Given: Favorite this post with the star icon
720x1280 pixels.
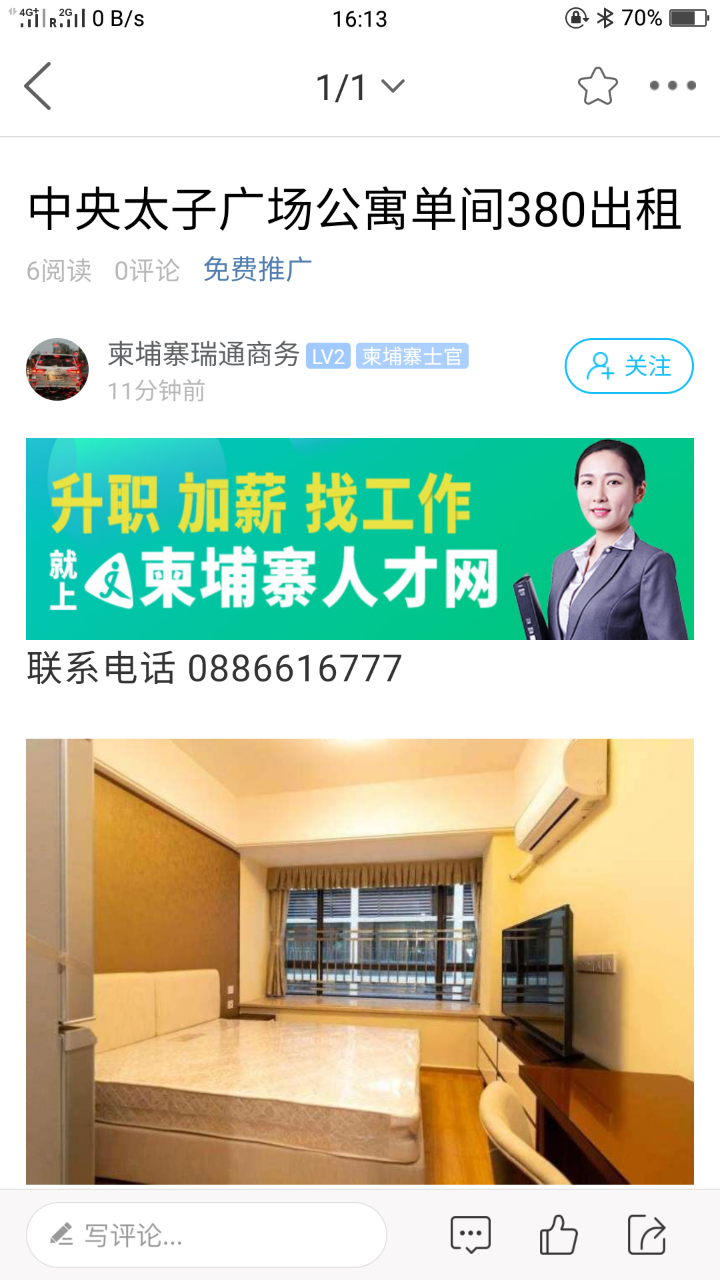Looking at the screenshot, I should [x=598, y=86].
